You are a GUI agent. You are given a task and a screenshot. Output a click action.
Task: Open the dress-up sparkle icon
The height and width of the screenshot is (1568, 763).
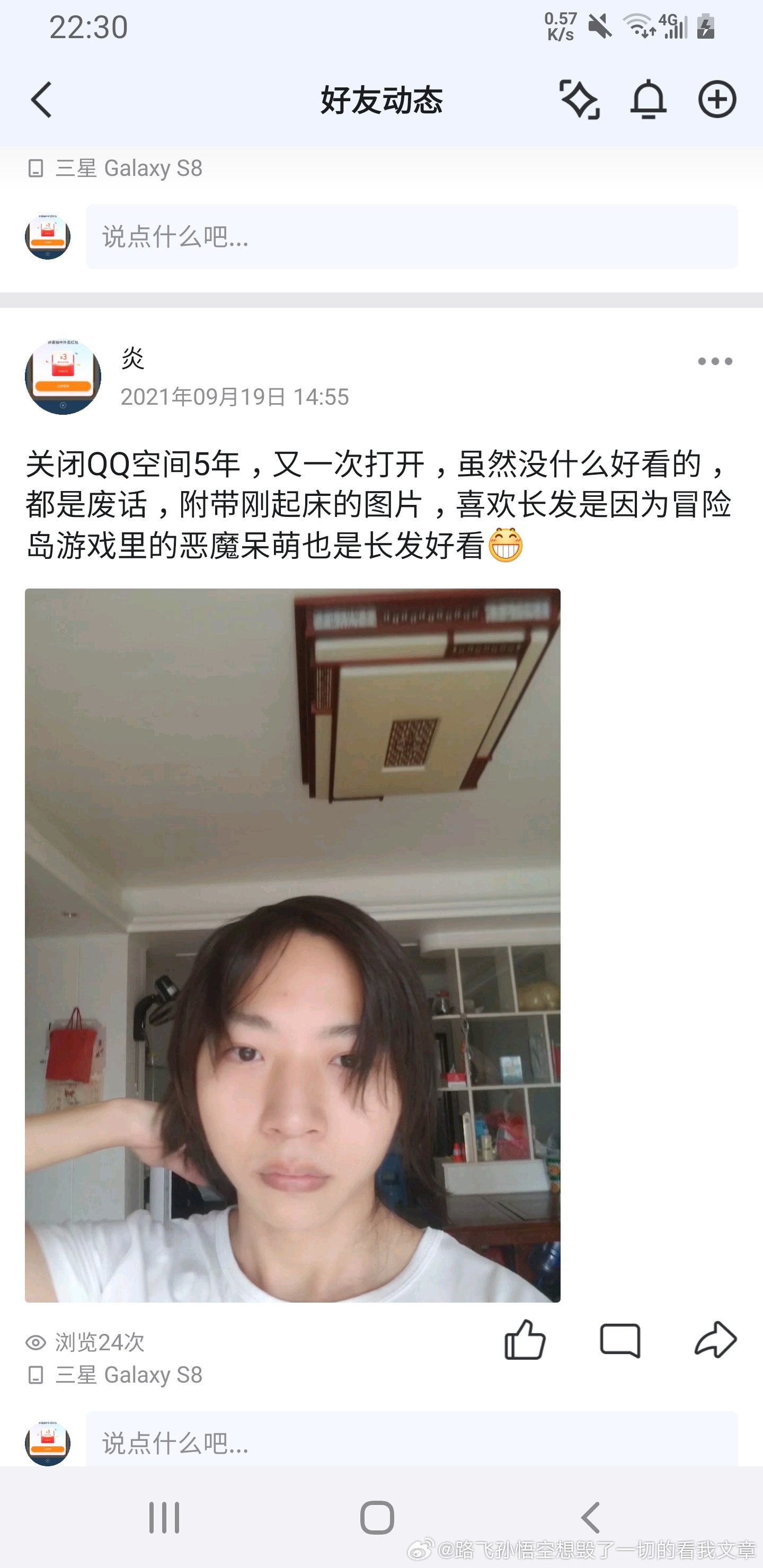pos(579,99)
